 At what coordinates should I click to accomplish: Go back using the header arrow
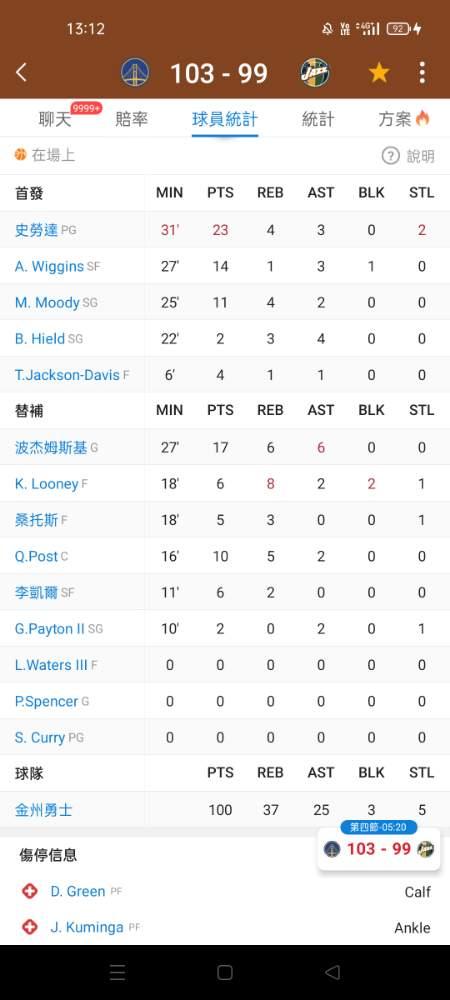(x=21, y=73)
